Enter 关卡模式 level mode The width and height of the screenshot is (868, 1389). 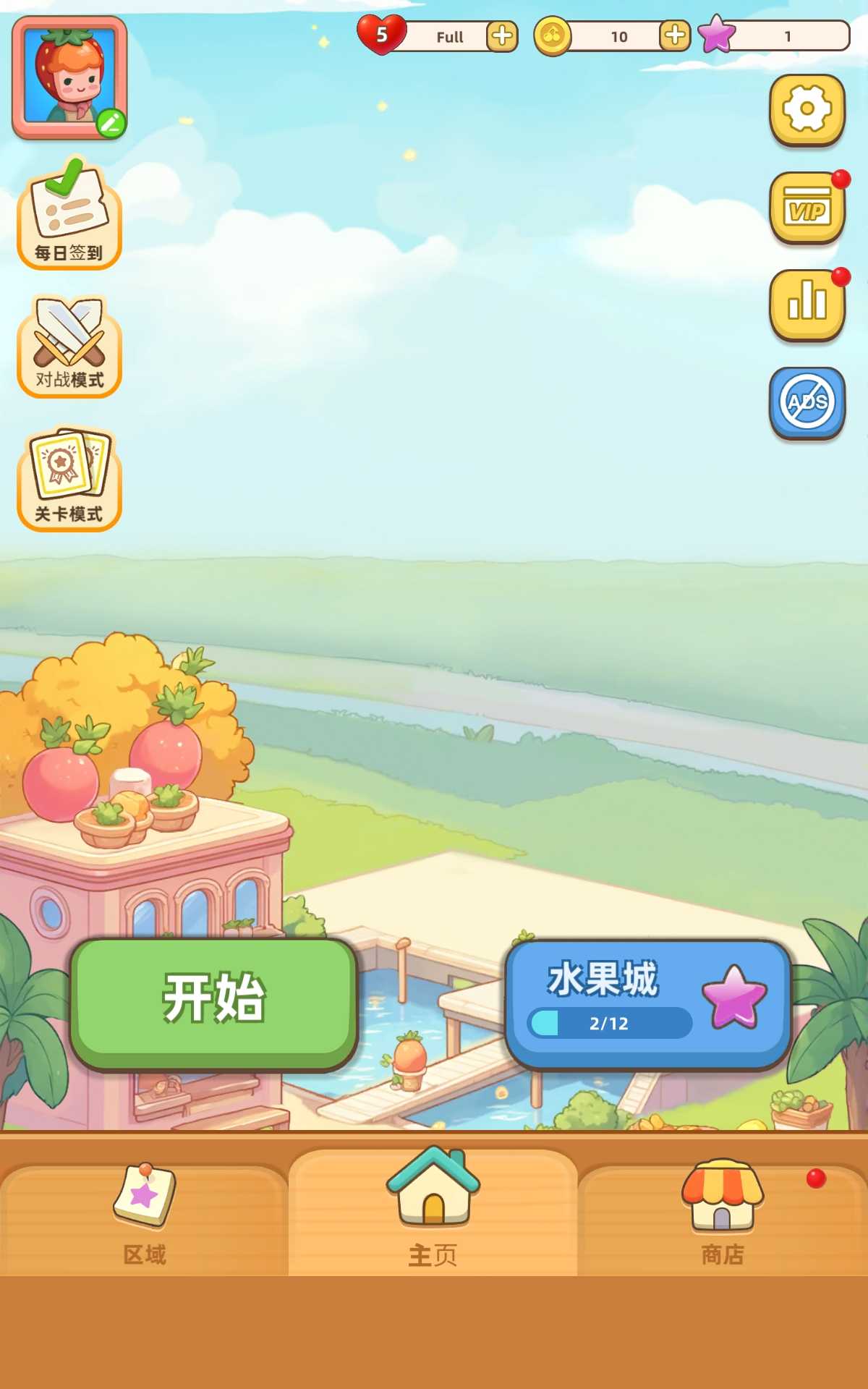(x=69, y=480)
